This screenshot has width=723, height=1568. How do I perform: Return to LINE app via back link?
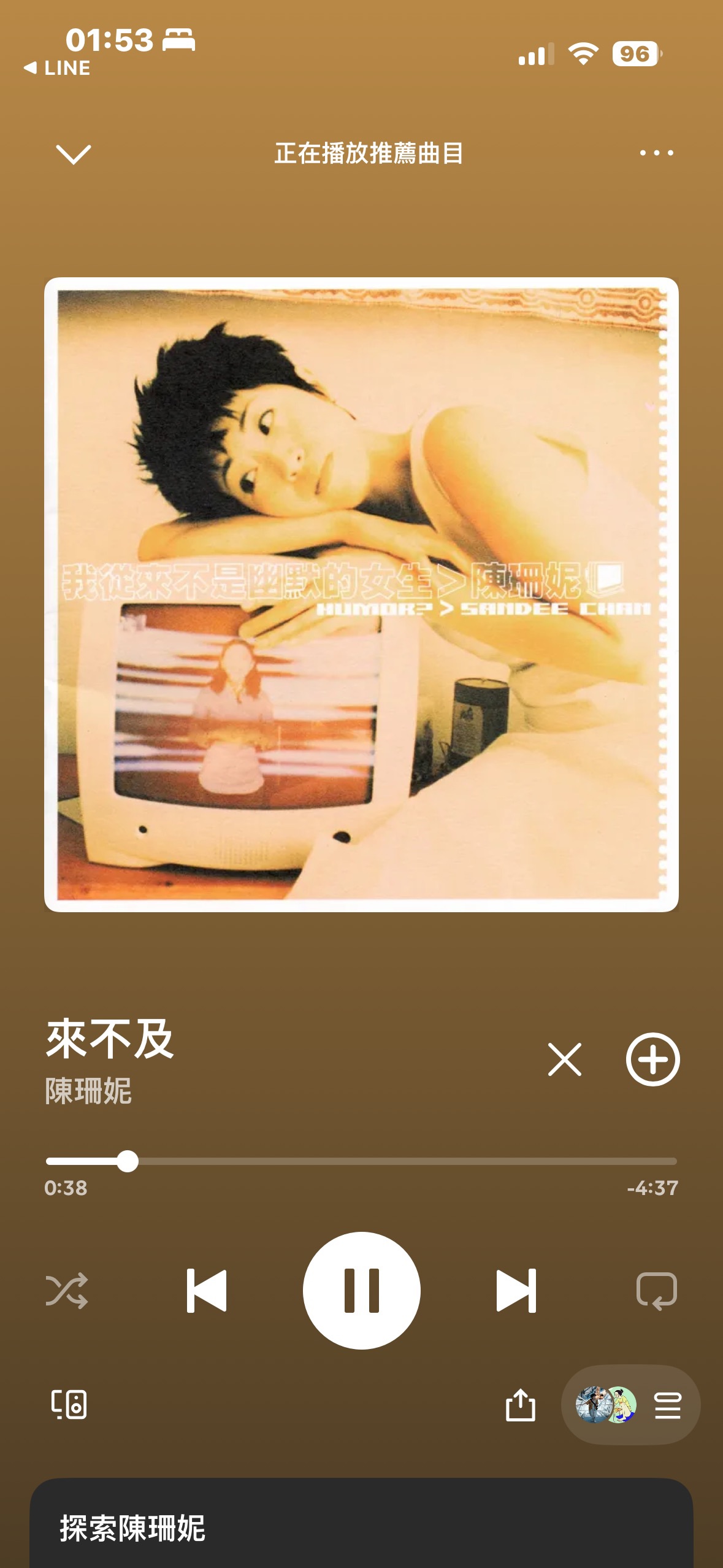click(x=56, y=68)
